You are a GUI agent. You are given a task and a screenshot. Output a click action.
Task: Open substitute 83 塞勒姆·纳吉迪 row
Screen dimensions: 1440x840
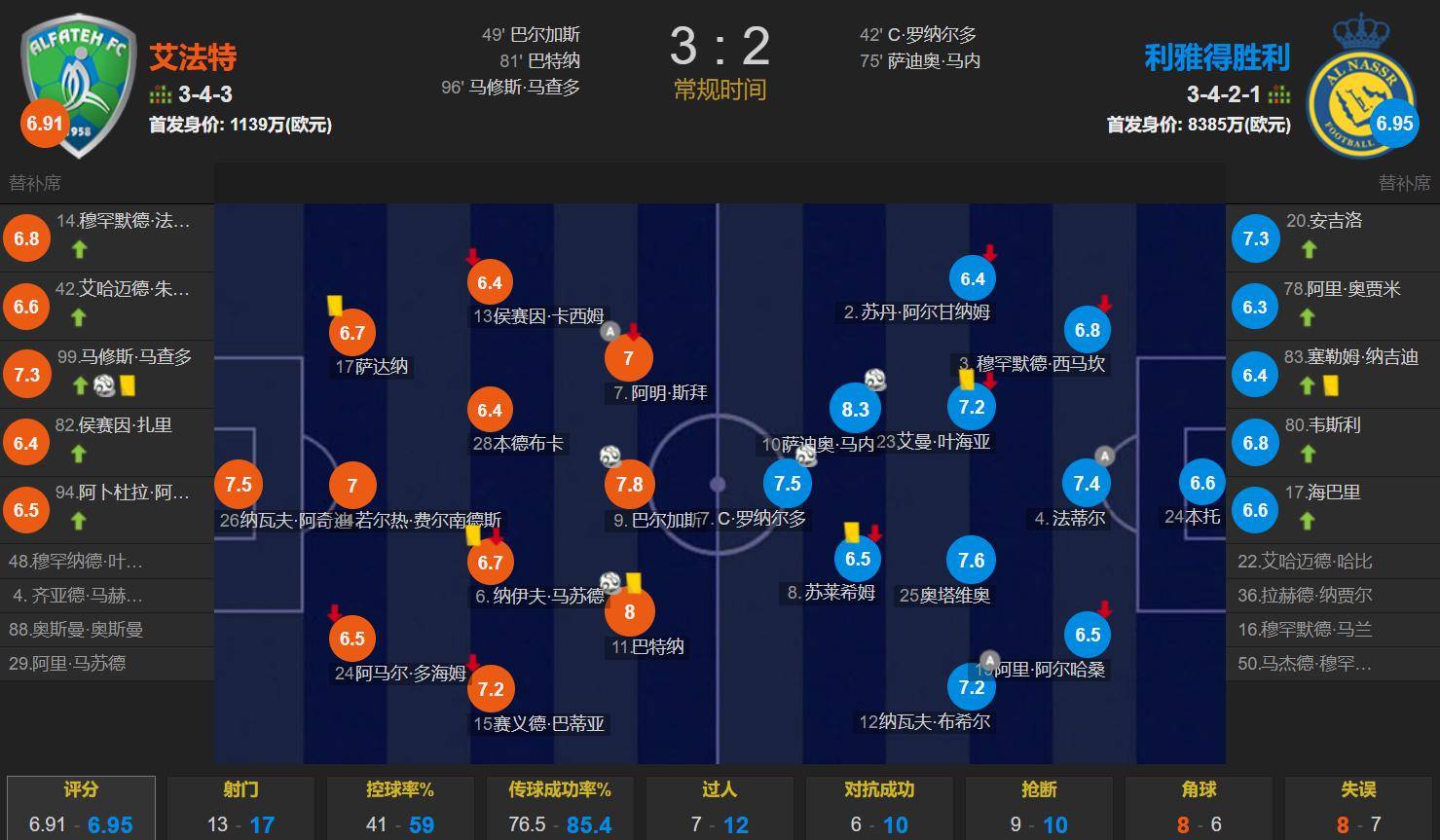1332,374
